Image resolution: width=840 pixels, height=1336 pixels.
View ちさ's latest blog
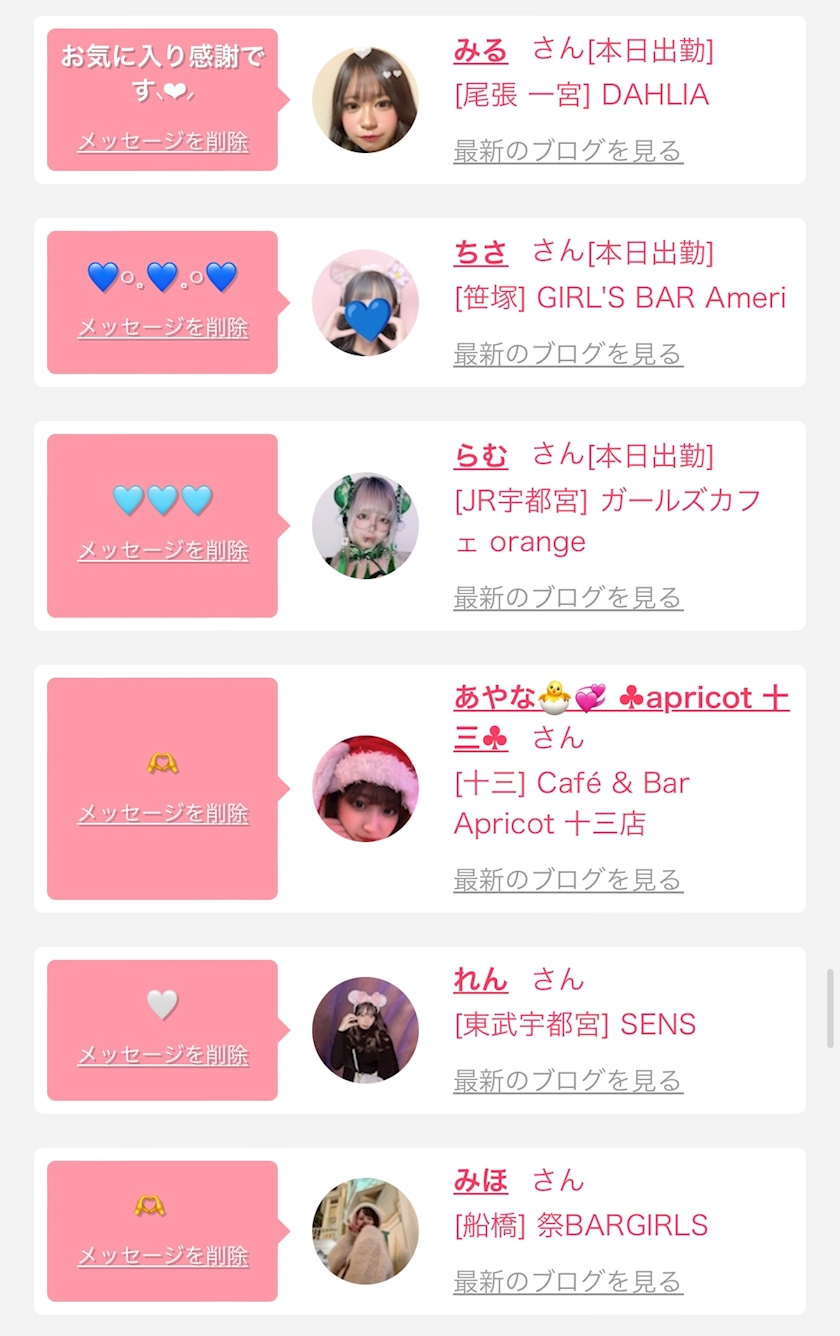click(568, 354)
